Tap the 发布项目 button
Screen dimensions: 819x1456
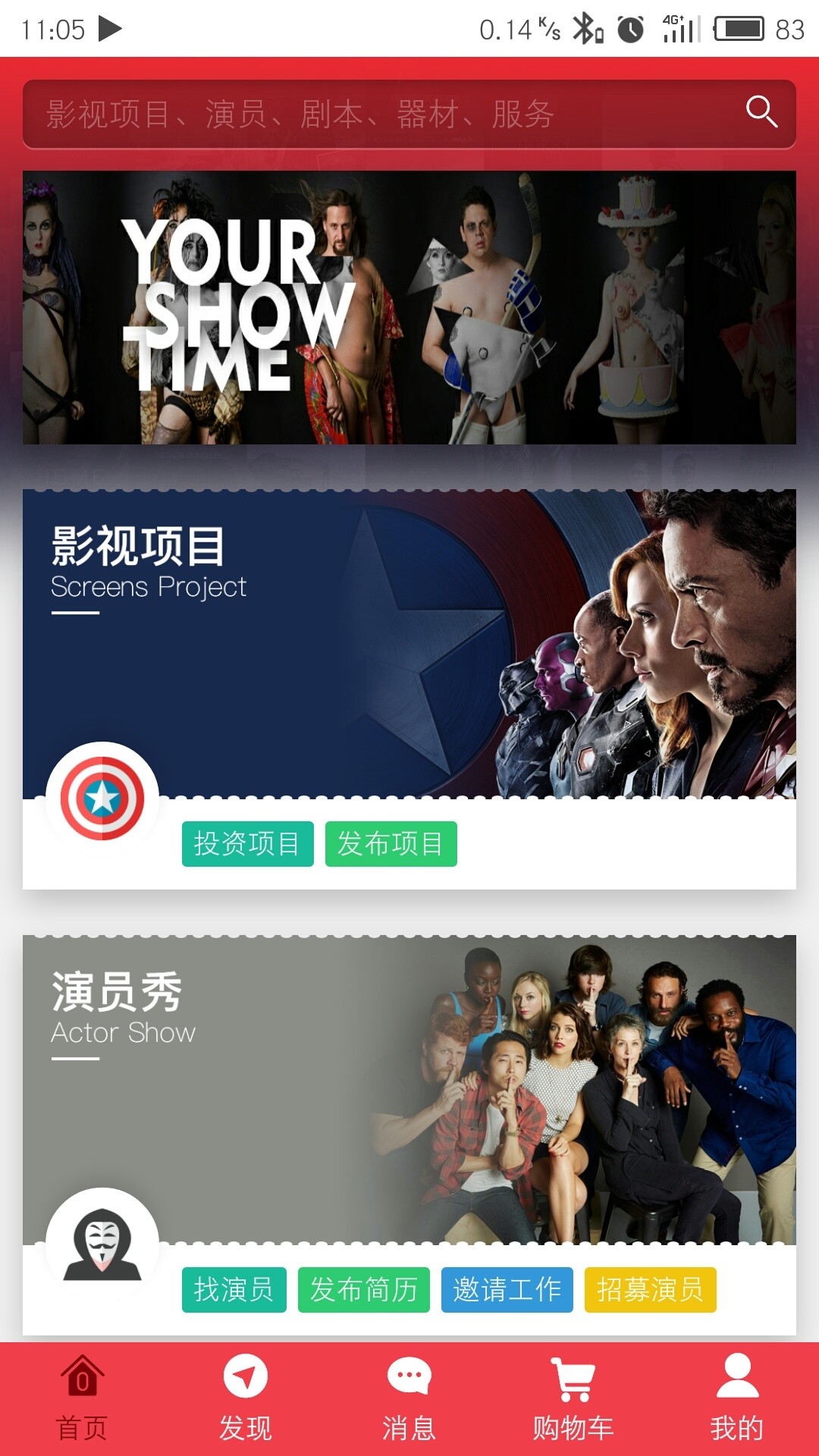[x=391, y=843]
